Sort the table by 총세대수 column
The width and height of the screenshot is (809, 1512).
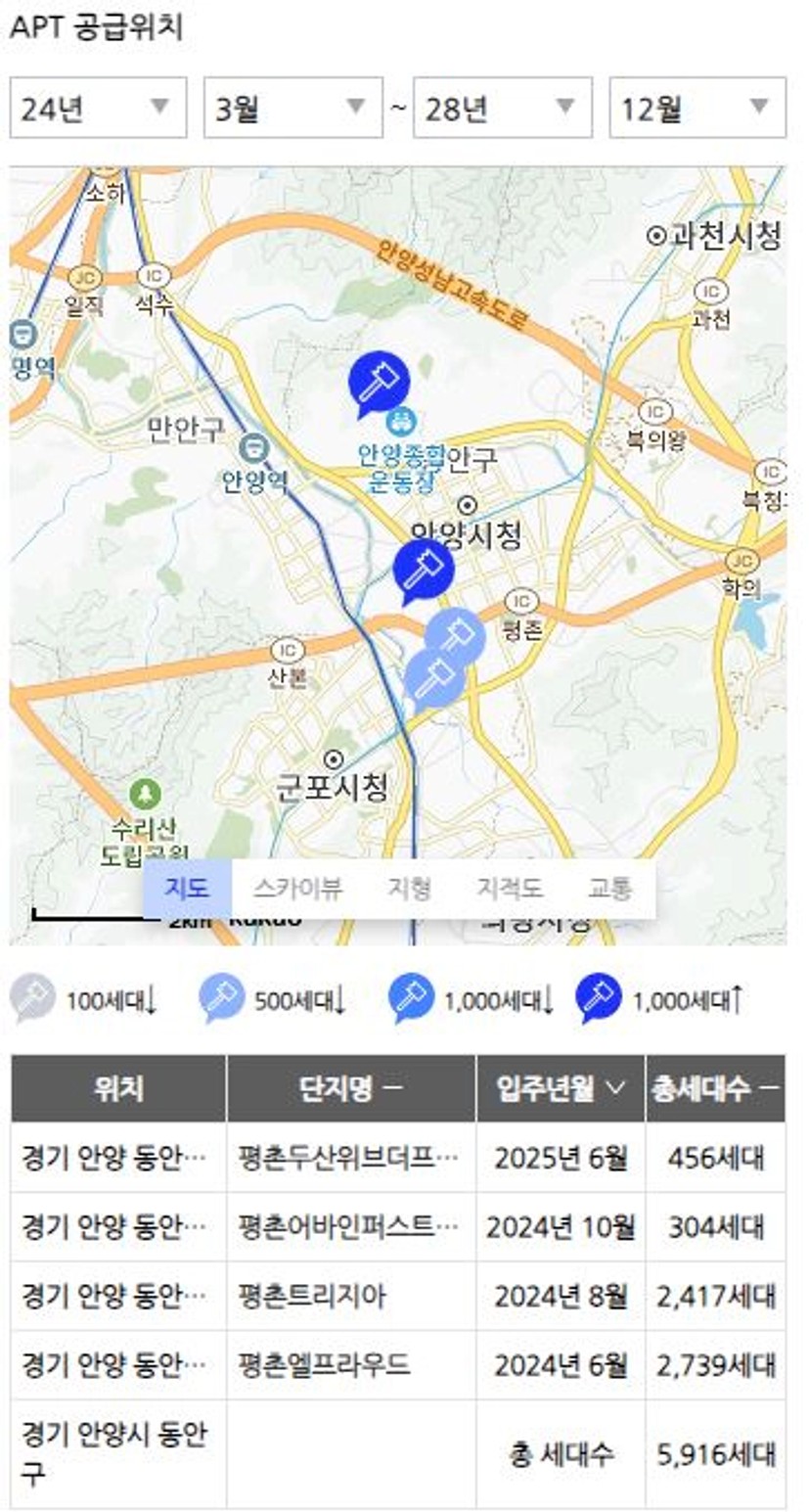715,1088
